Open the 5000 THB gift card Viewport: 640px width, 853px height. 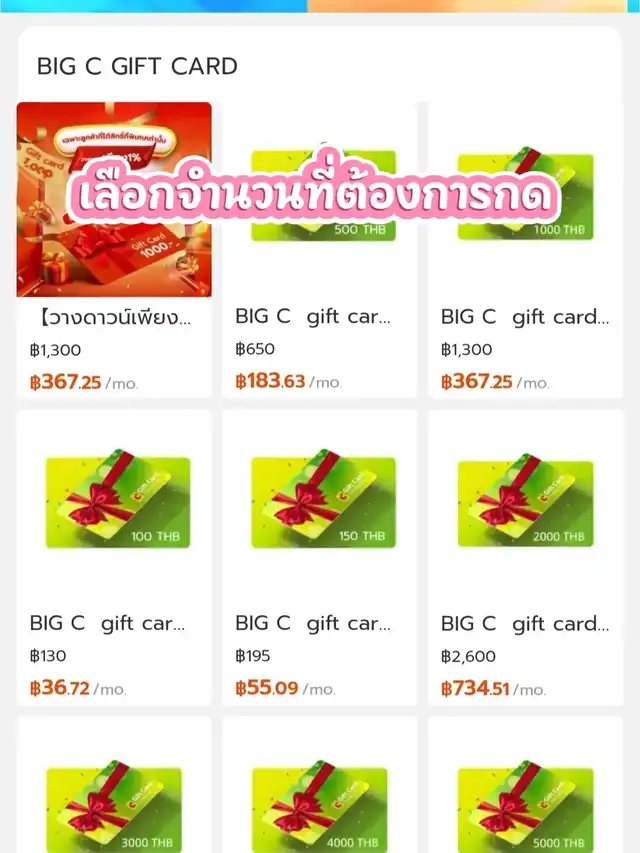525,785
